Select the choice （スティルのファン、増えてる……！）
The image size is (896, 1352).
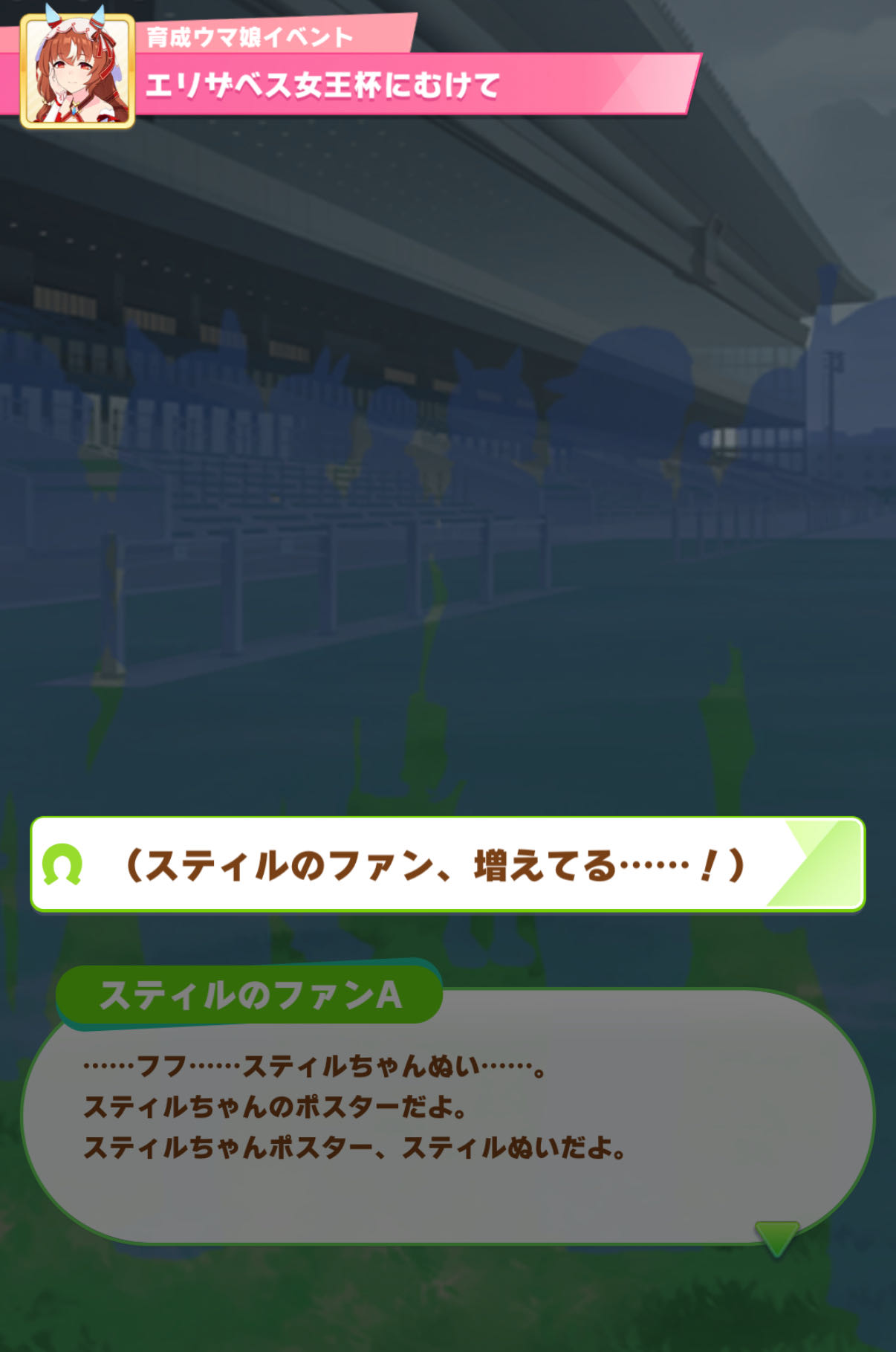[447, 864]
